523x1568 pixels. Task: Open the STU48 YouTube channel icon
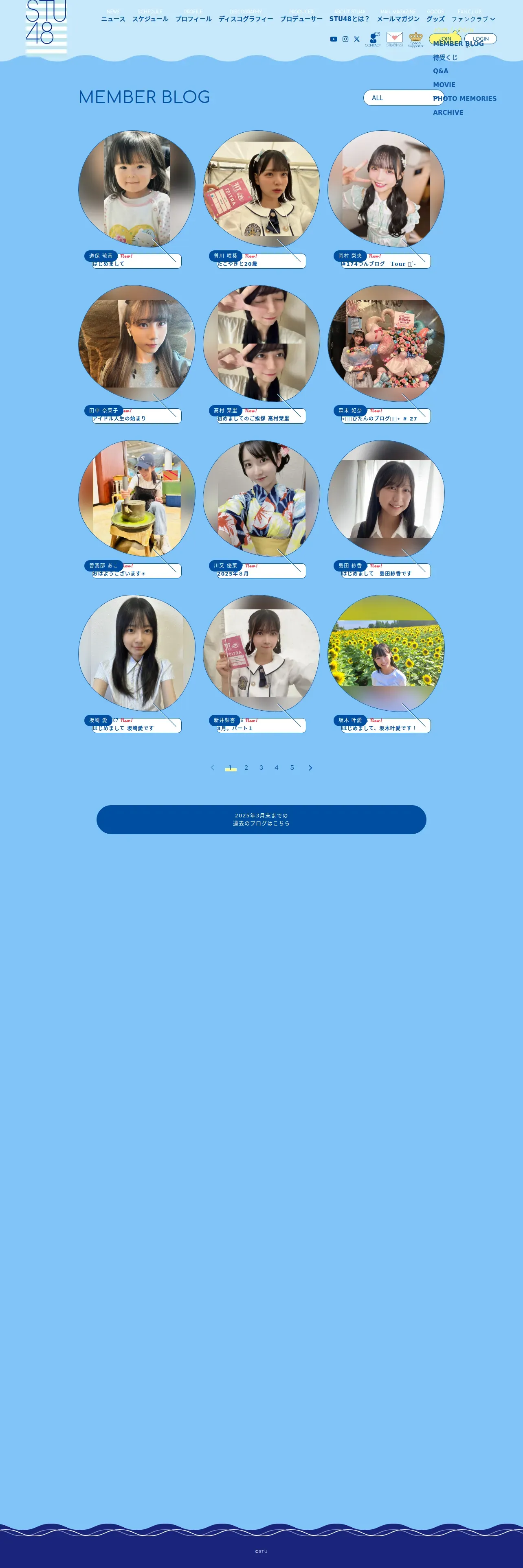pos(334,39)
